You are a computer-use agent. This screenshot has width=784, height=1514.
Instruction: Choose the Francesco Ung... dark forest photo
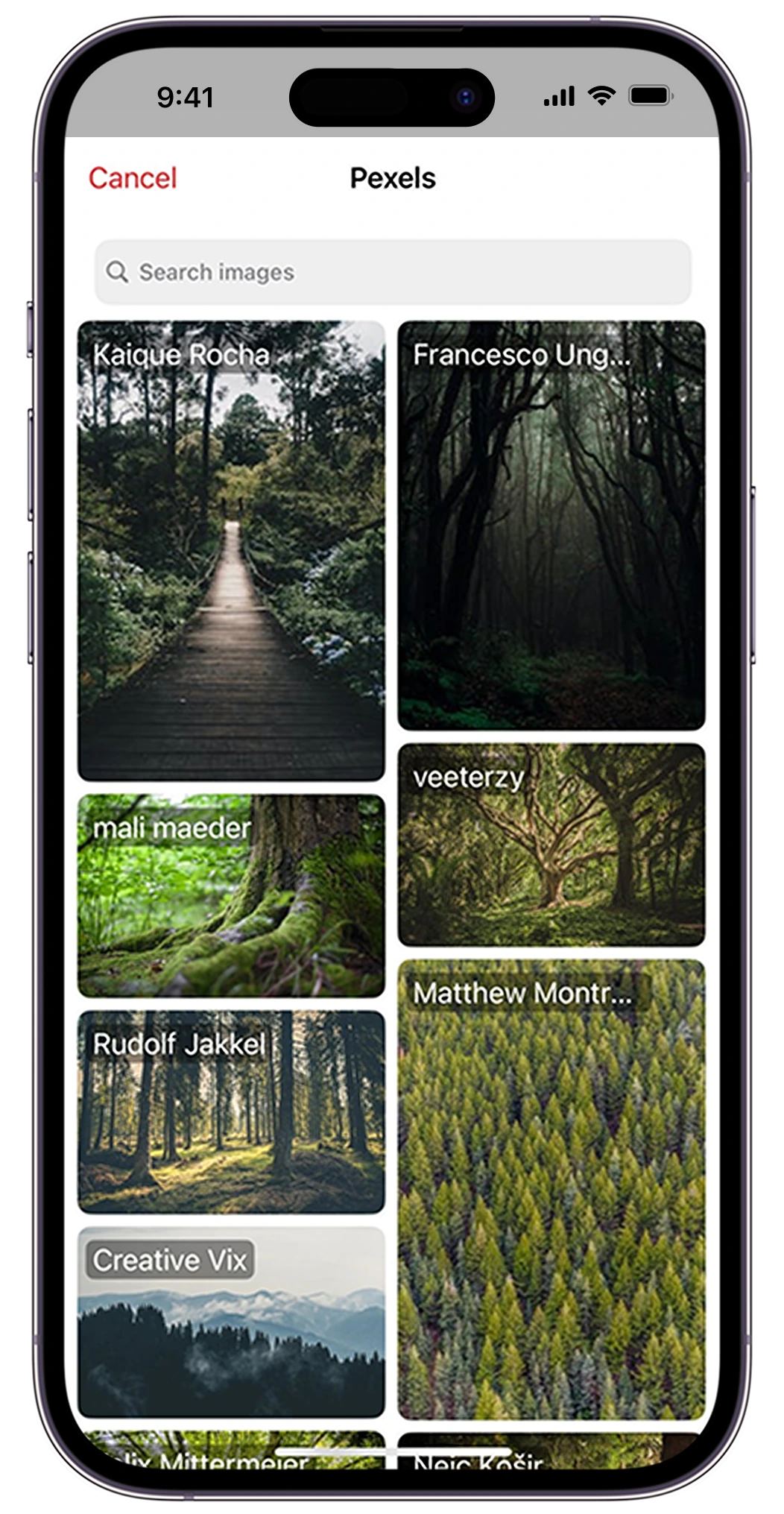coord(551,526)
